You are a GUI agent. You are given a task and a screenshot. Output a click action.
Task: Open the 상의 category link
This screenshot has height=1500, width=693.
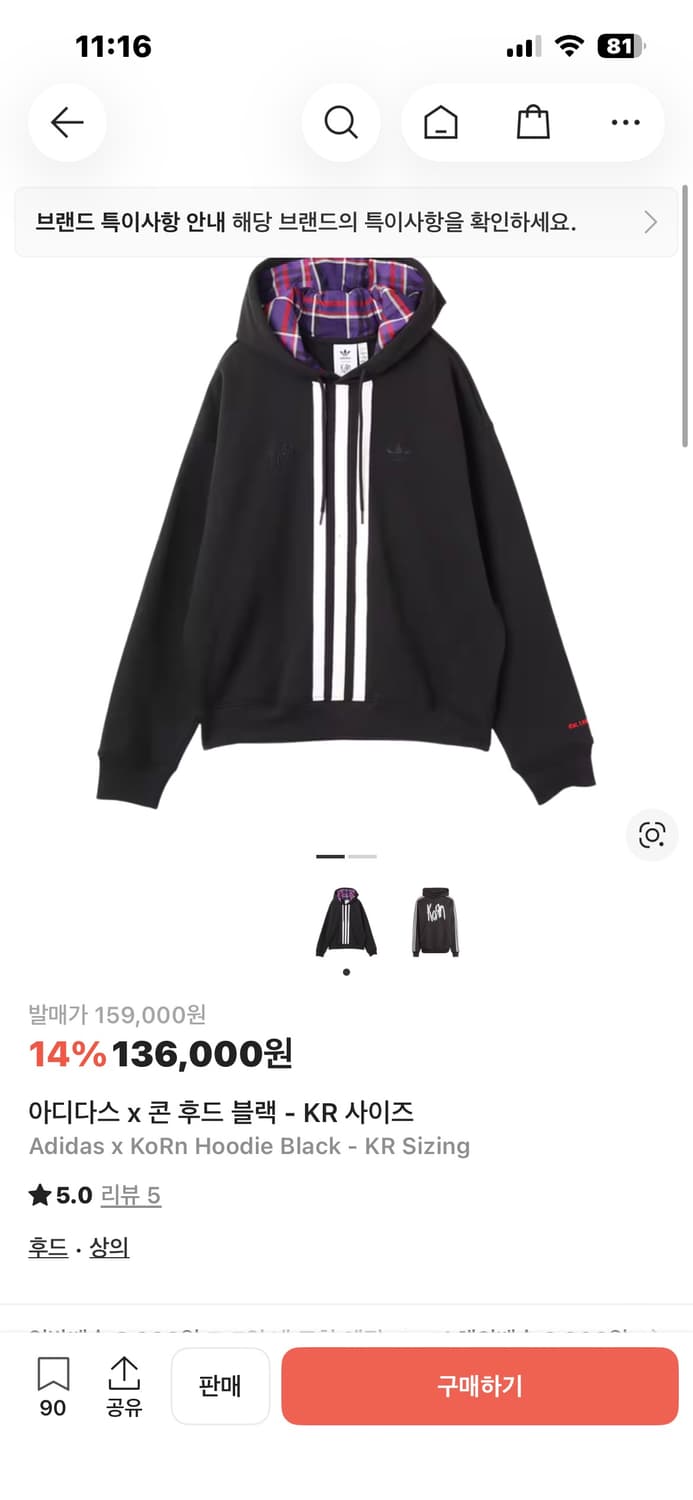click(x=109, y=1248)
